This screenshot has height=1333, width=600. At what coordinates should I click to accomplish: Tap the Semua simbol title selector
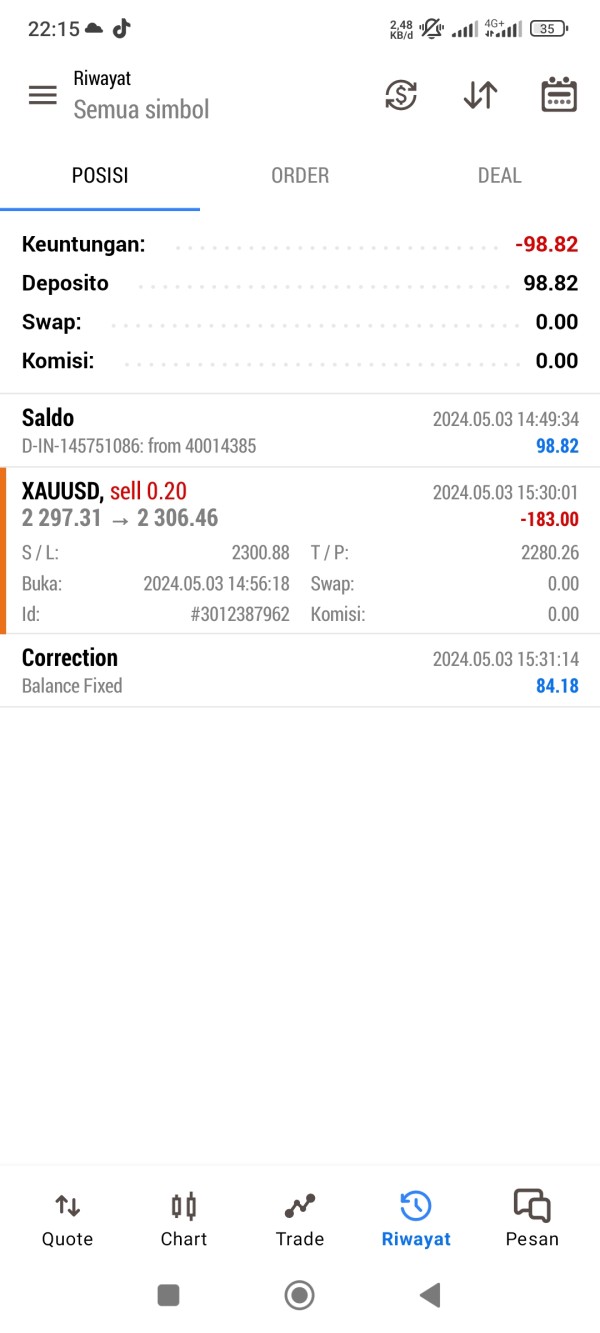click(141, 109)
